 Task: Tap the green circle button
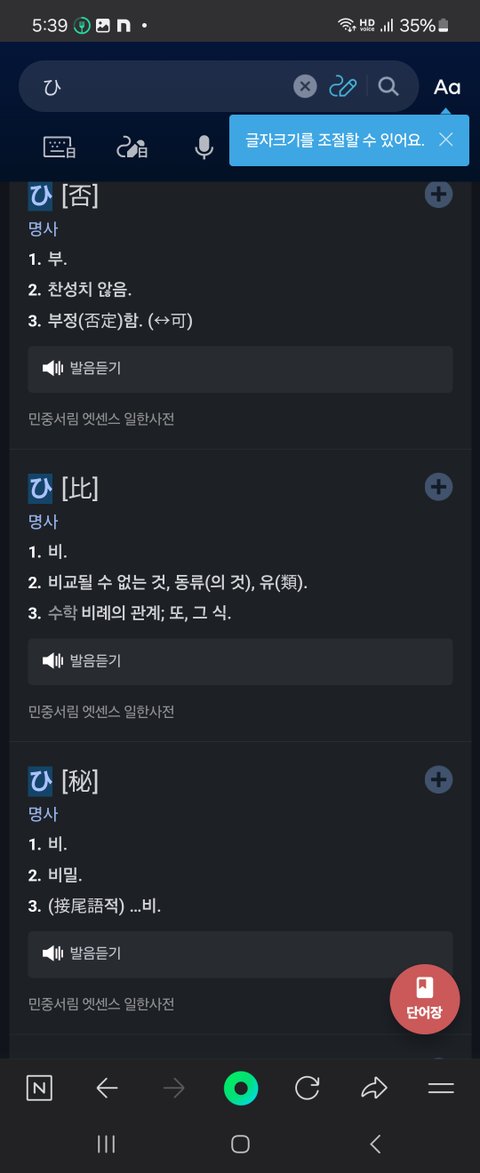click(x=241, y=1088)
